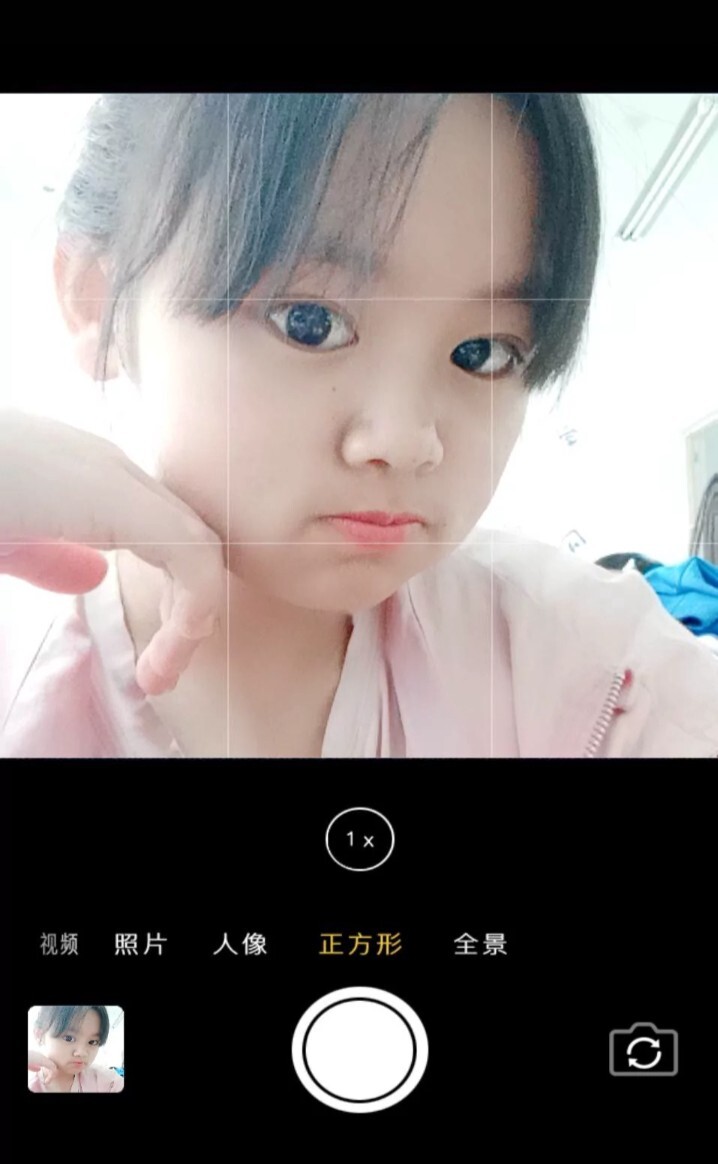Flip the camera with the switch icon

[644, 1051]
